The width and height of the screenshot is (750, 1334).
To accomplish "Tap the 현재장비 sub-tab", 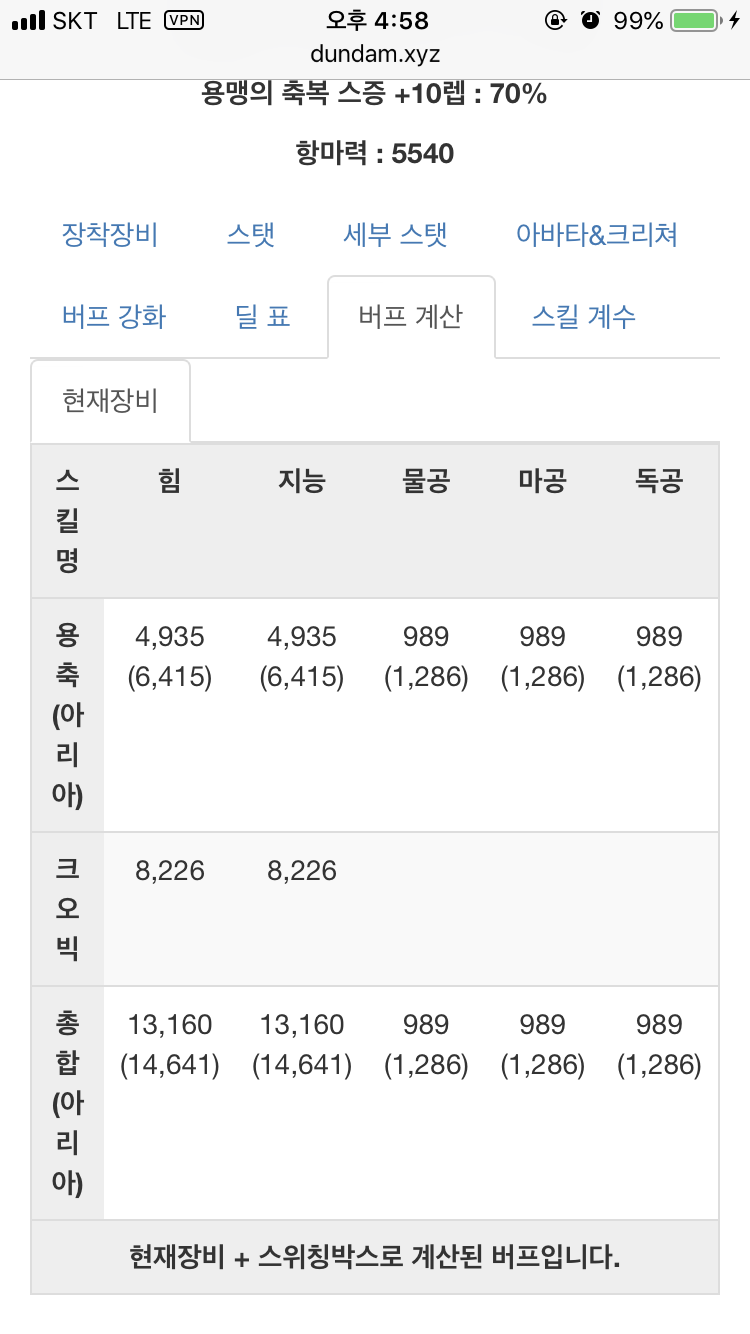I will tap(110, 401).
